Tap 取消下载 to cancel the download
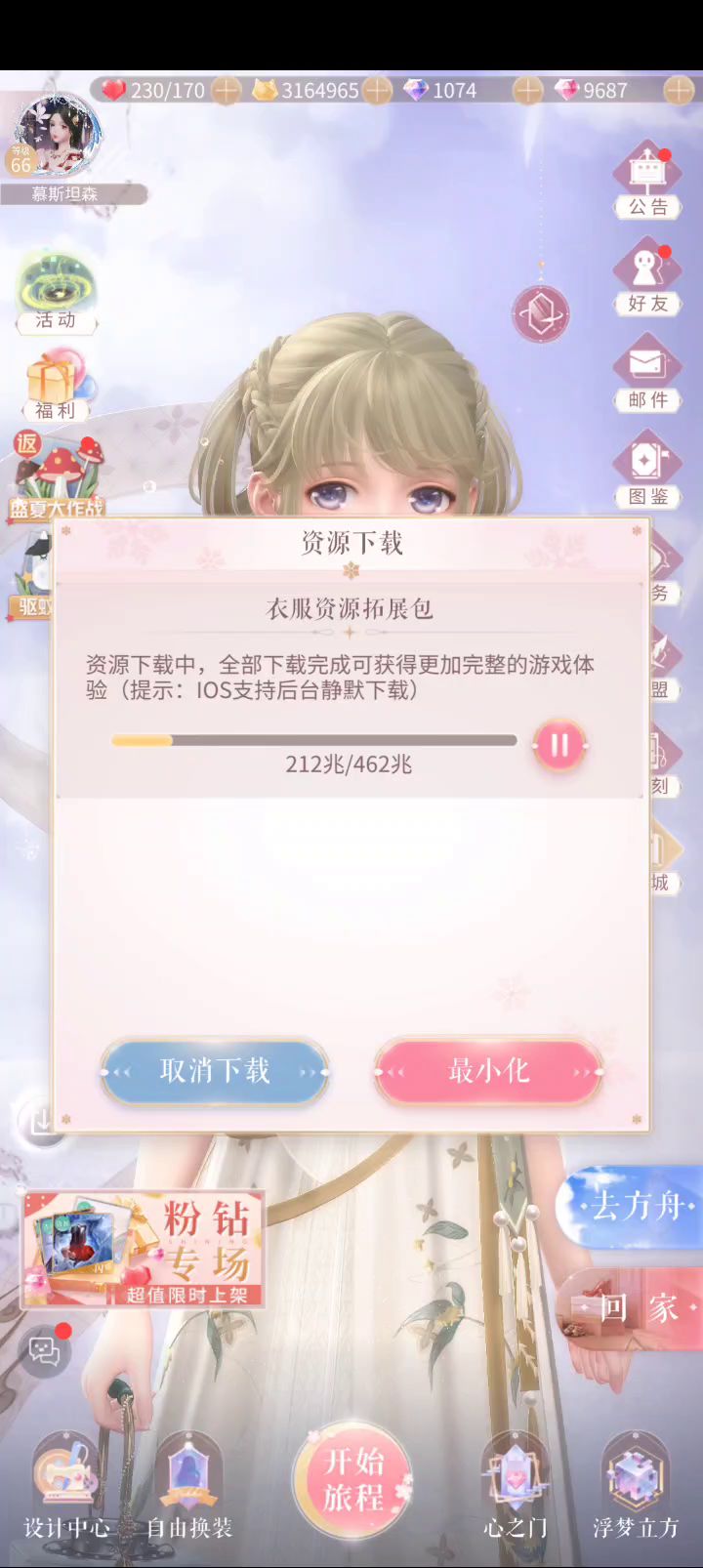The height and width of the screenshot is (1568, 703). tap(215, 1071)
